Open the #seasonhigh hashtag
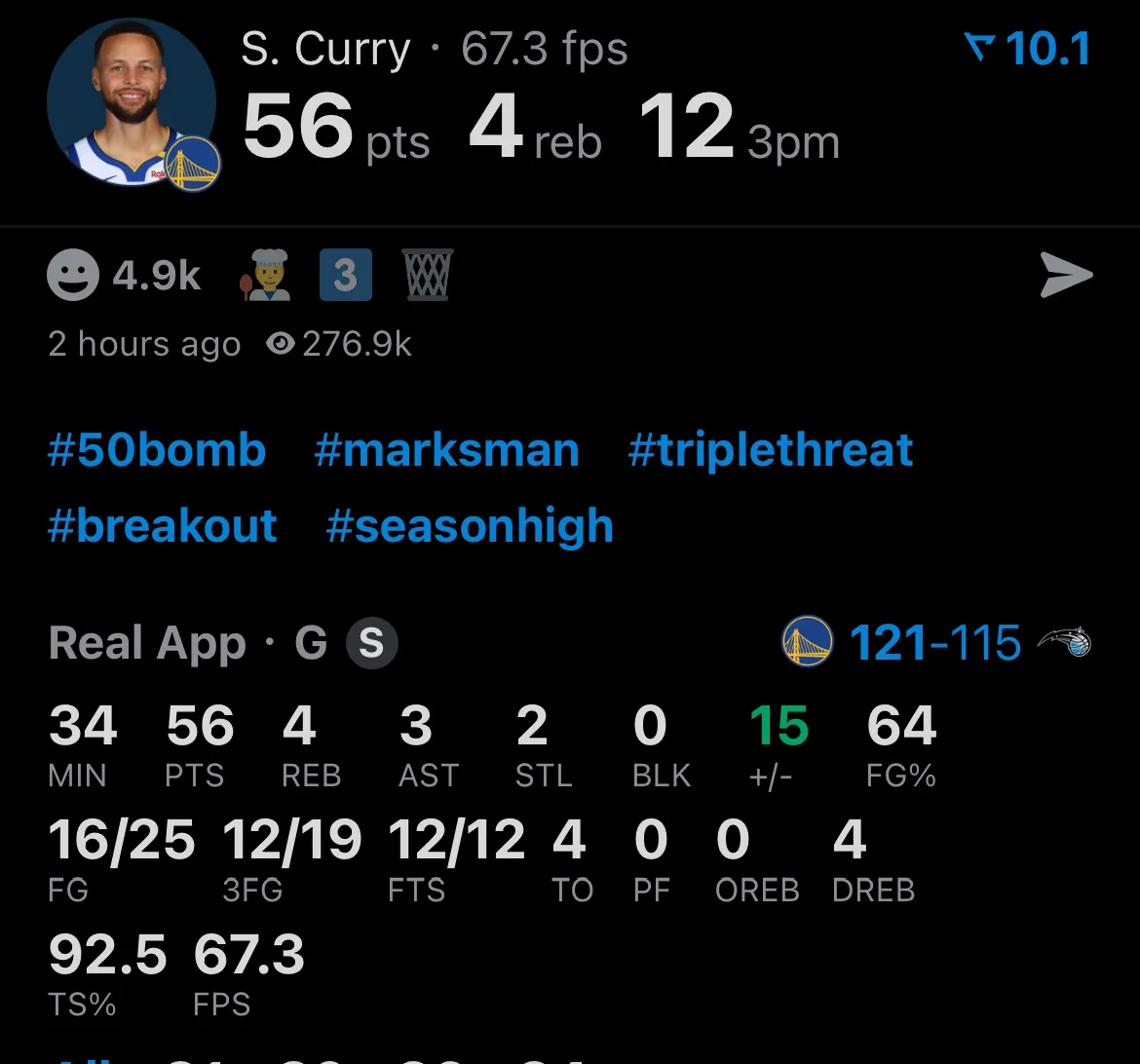Screen dimensions: 1140x1064 coord(470,526)
